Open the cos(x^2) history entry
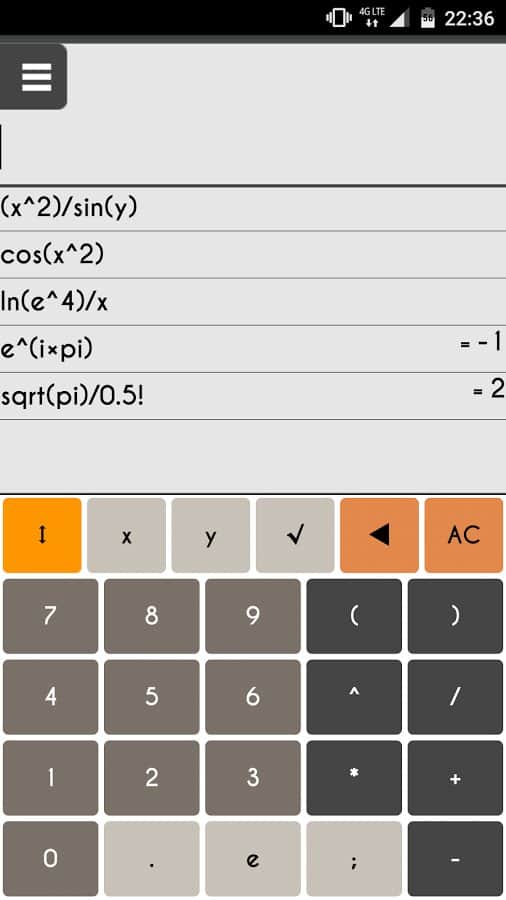The image size is (506, 900). [253, 255]
